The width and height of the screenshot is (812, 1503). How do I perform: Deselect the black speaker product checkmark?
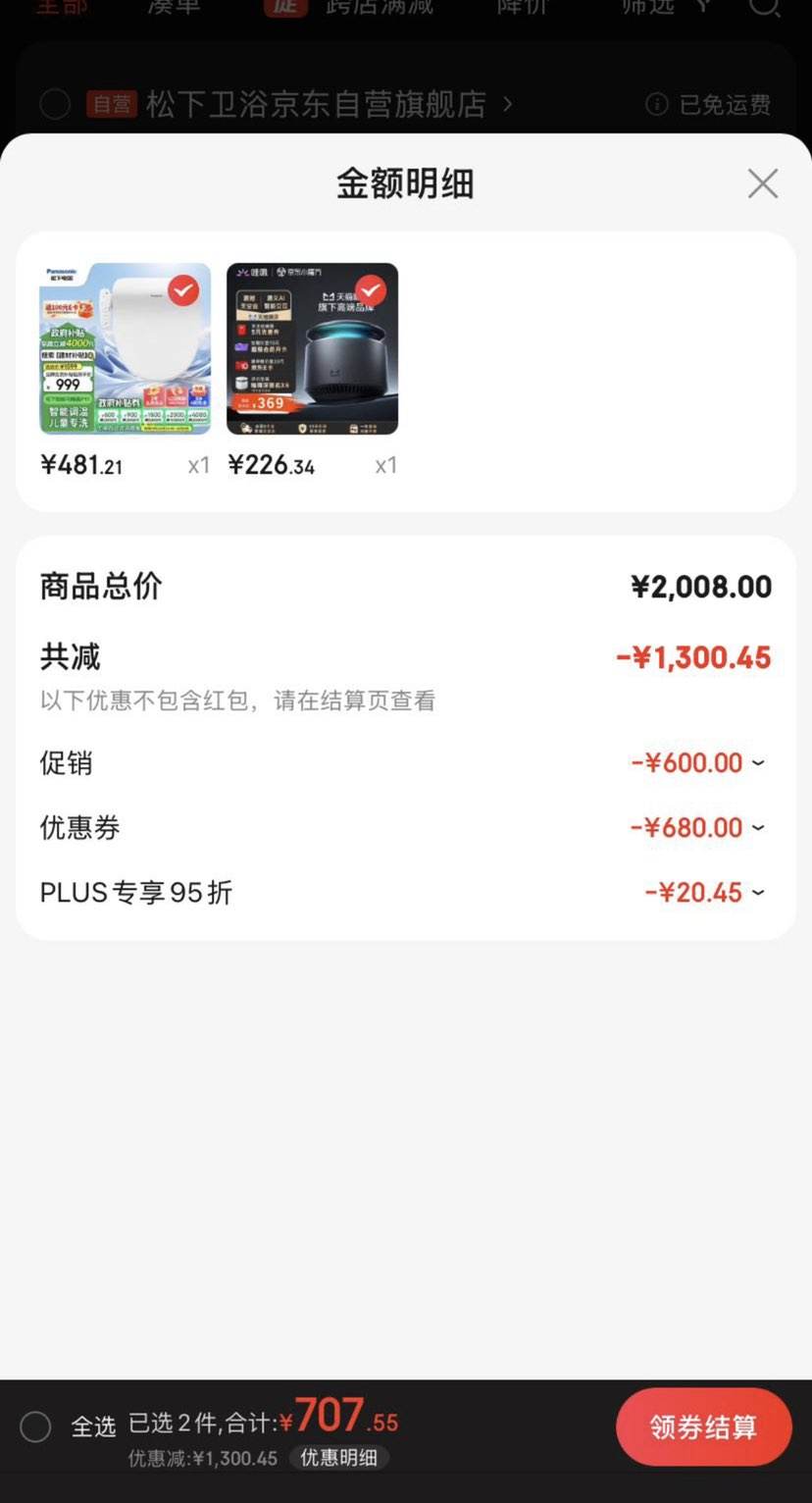[x=370, y=290]
